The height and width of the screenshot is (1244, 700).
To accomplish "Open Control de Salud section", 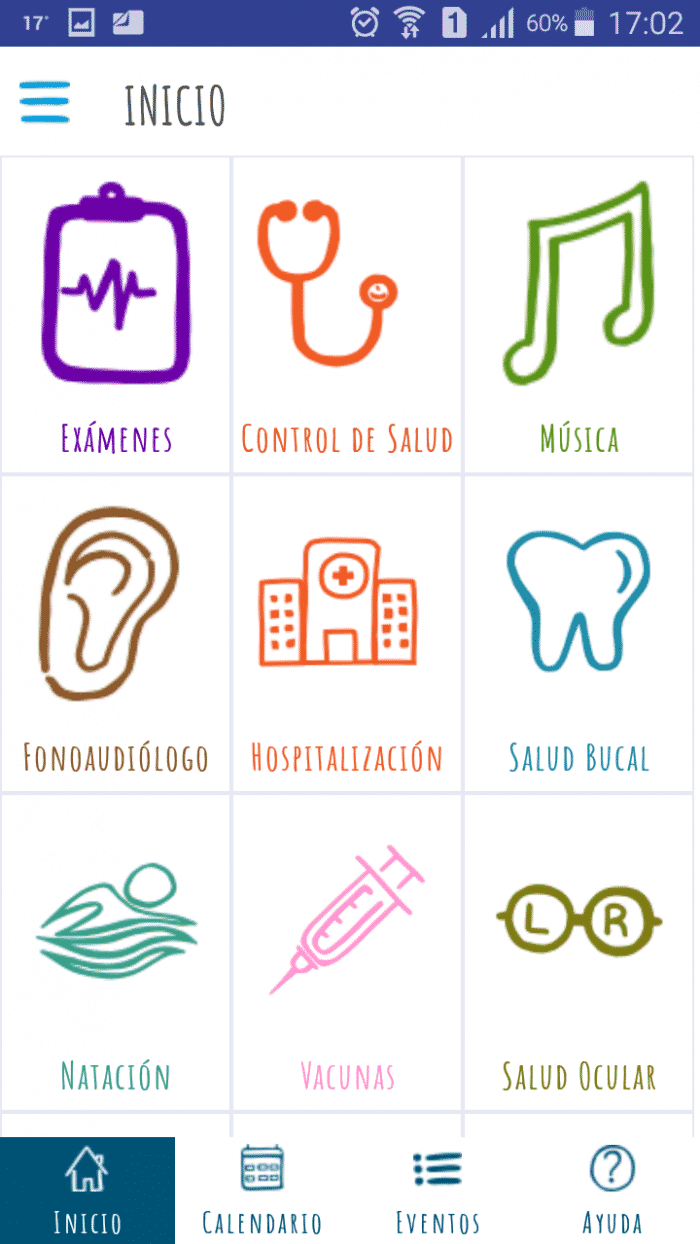I will pos(347,315).
